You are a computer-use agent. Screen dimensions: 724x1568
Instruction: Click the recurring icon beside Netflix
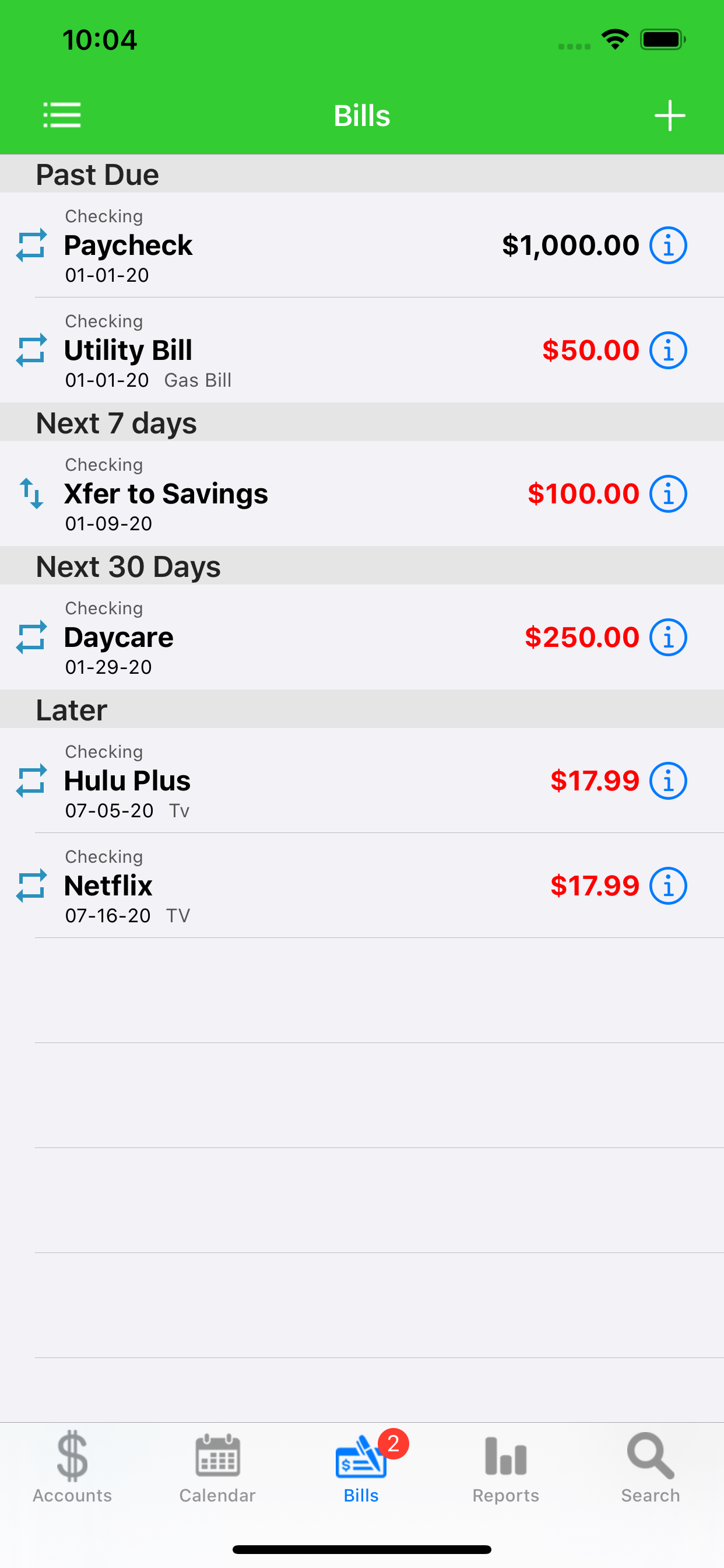pyautogui.click(x=30, y=886)
